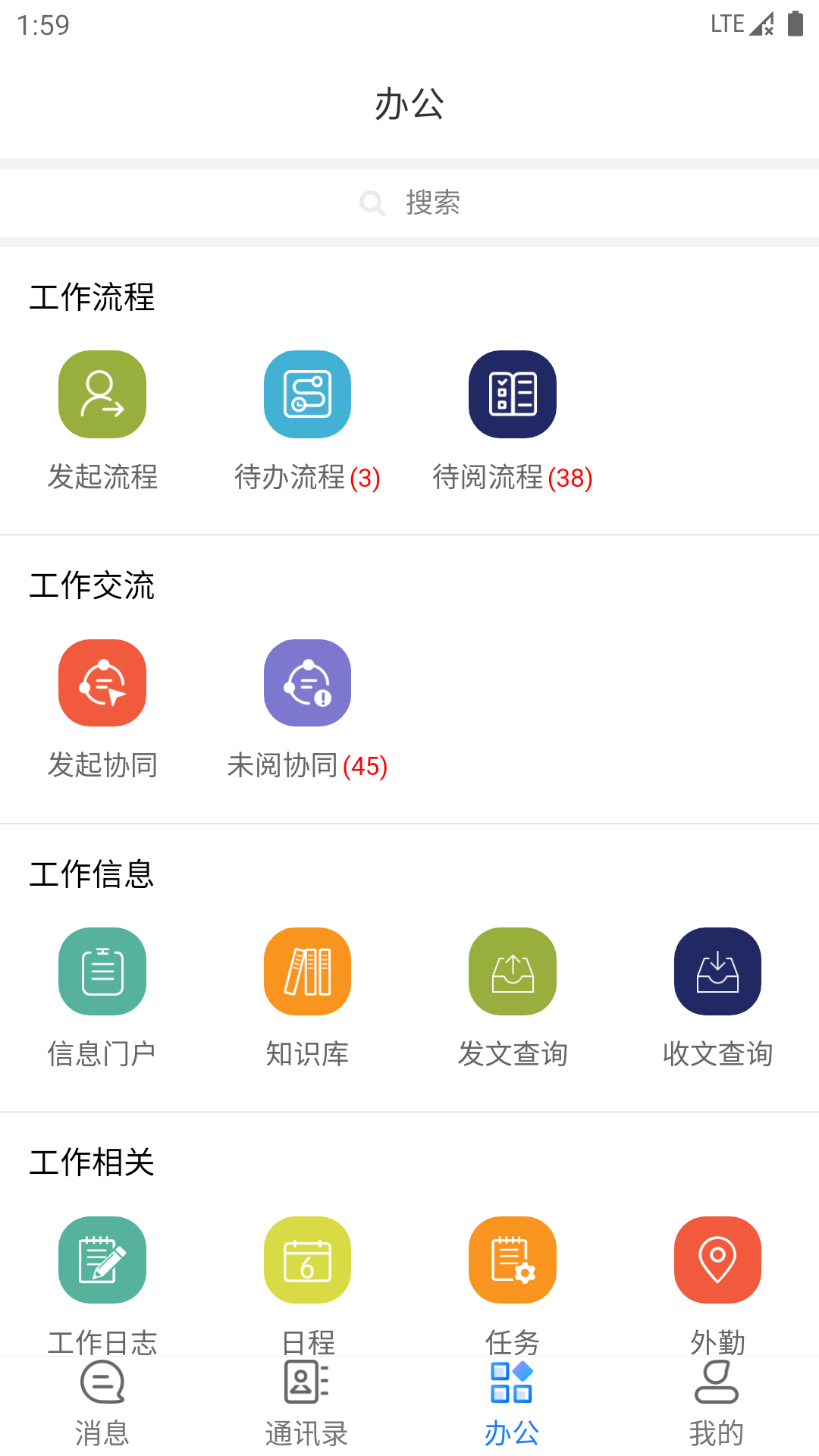This screenshot has height=1456, width=819.
Task: Open 待阅流程 unread workflow icon
Action: pos(512,394)
